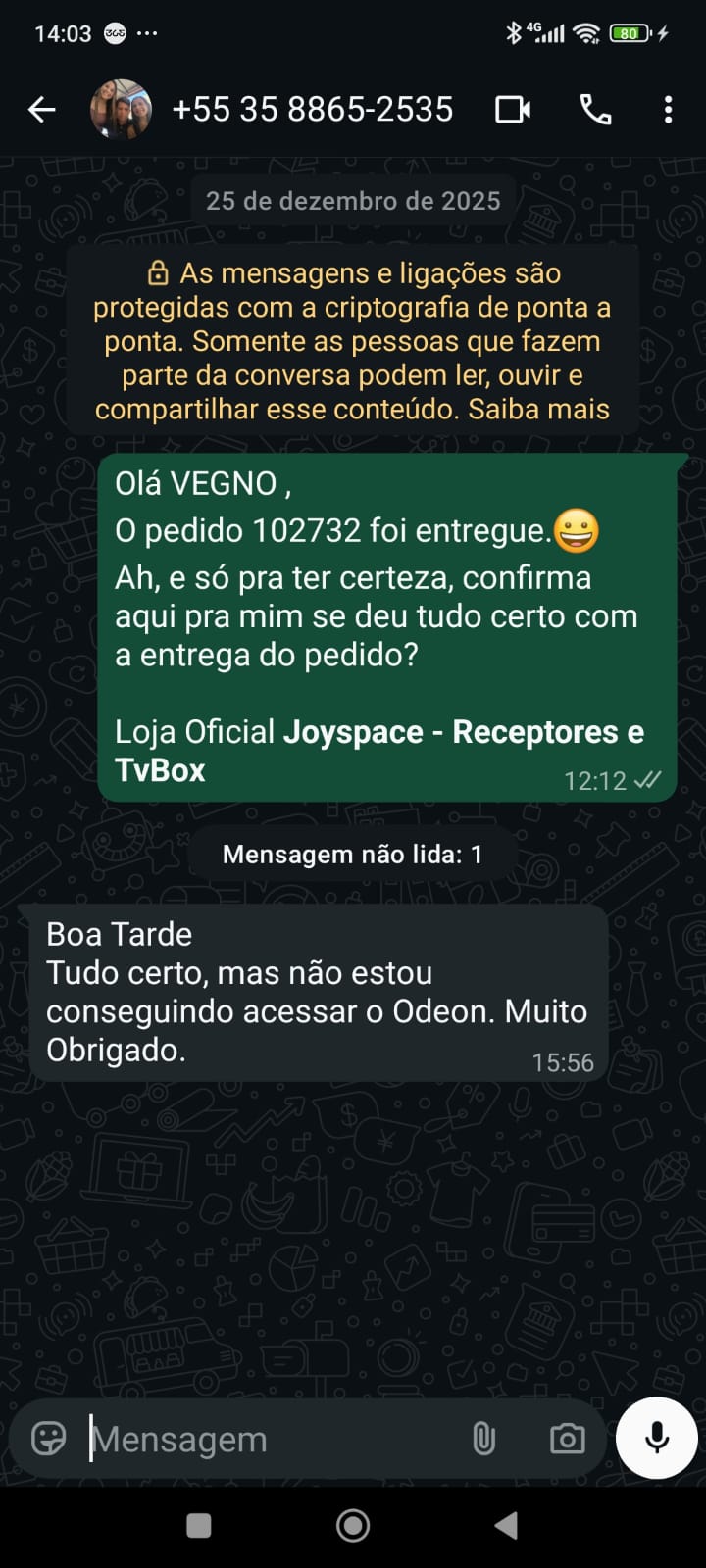Open recent apps with the square button

pos(199,1525)
